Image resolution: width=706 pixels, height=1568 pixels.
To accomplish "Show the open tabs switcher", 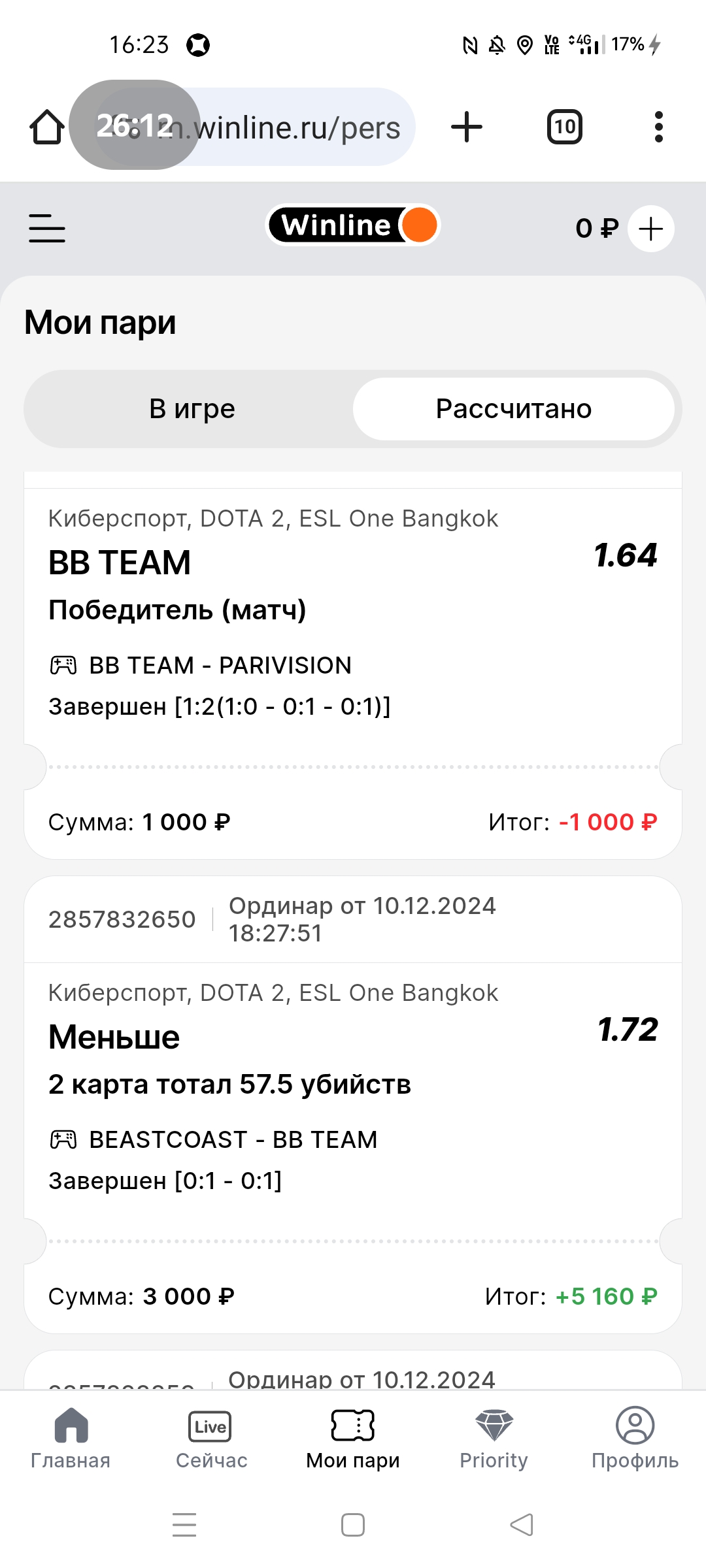I will 565,127.
